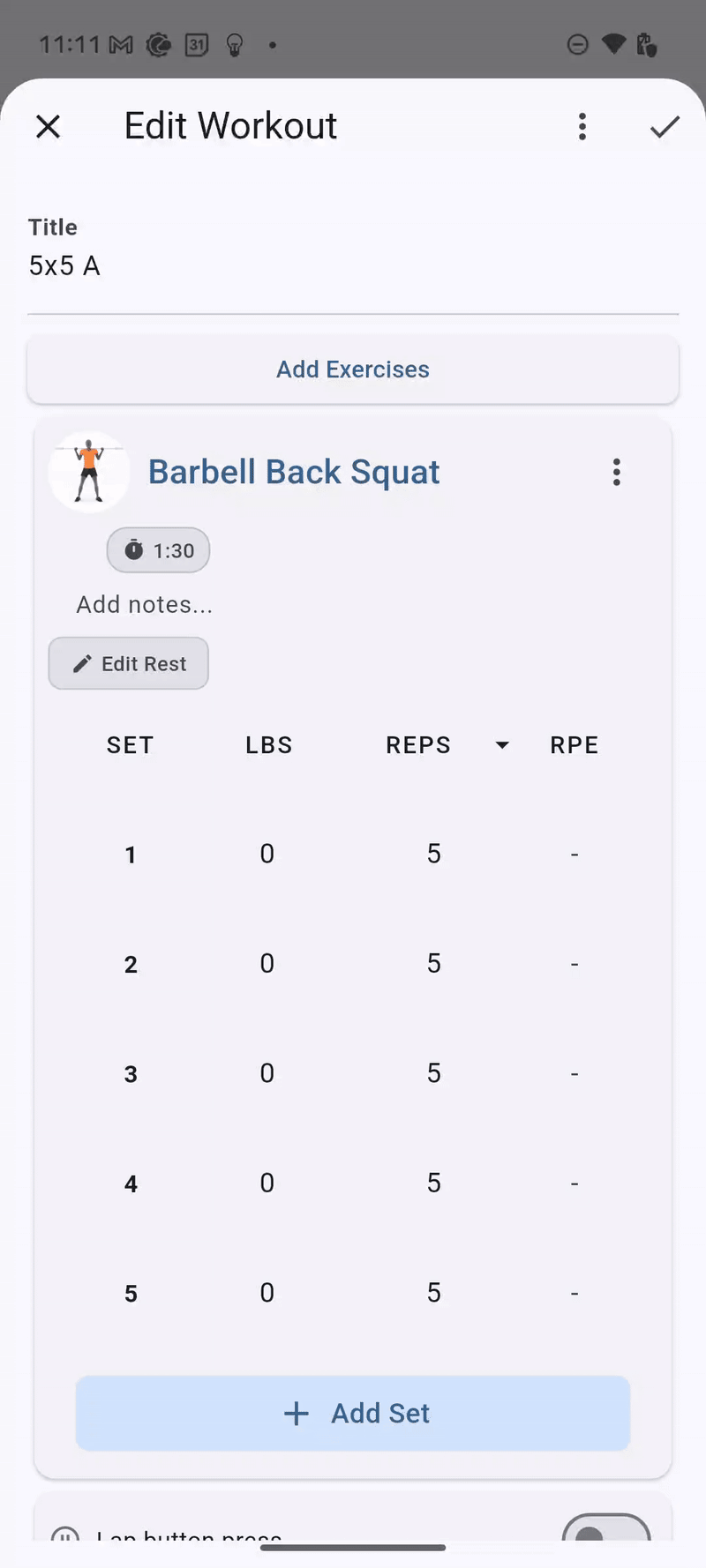This screenshot has width=706, height=1568.
Task: Open the workout overflow menu
Action: [x=582, y=127]
